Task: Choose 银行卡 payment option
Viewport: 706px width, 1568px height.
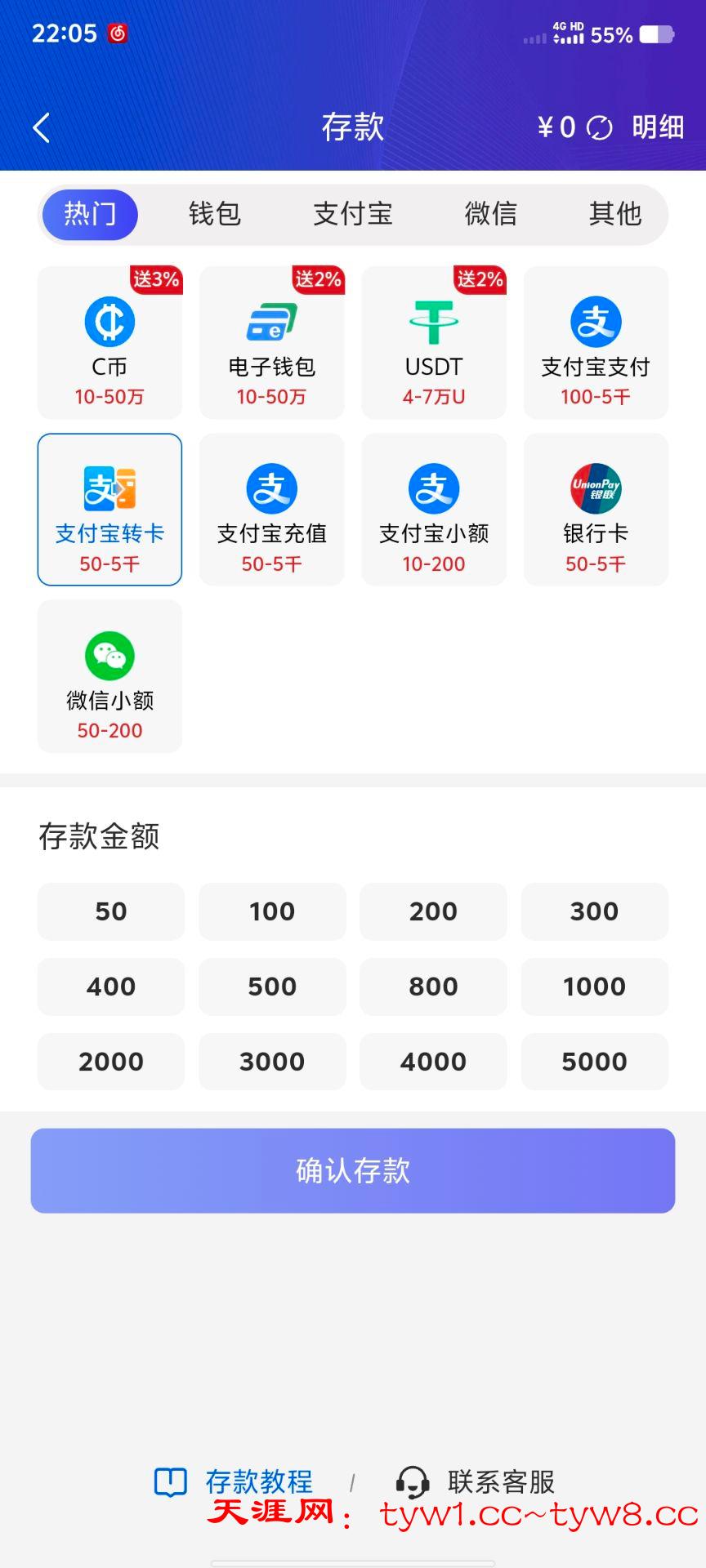Action: (595, 510)
